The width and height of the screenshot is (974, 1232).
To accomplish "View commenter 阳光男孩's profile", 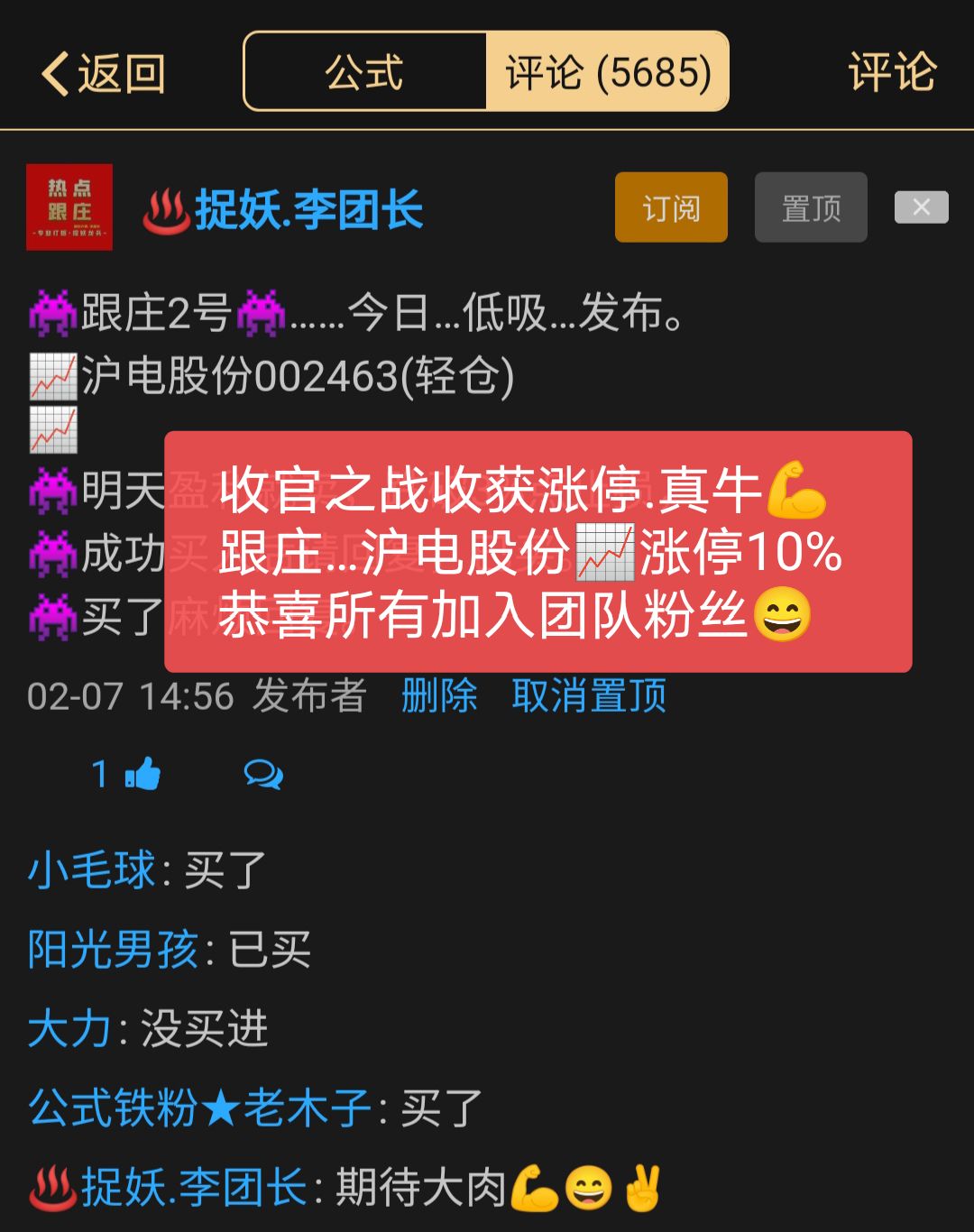I will point(113,949).
